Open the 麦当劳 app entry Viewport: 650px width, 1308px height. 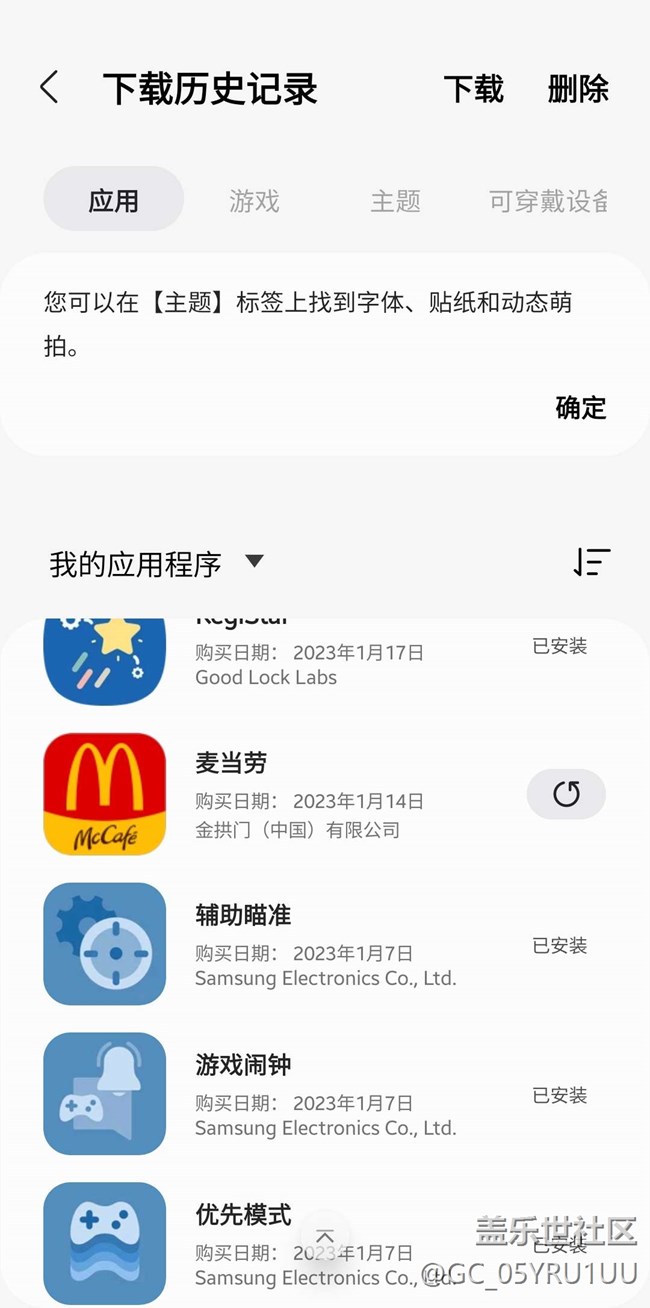pyautogui.click(x=325, y=794)
